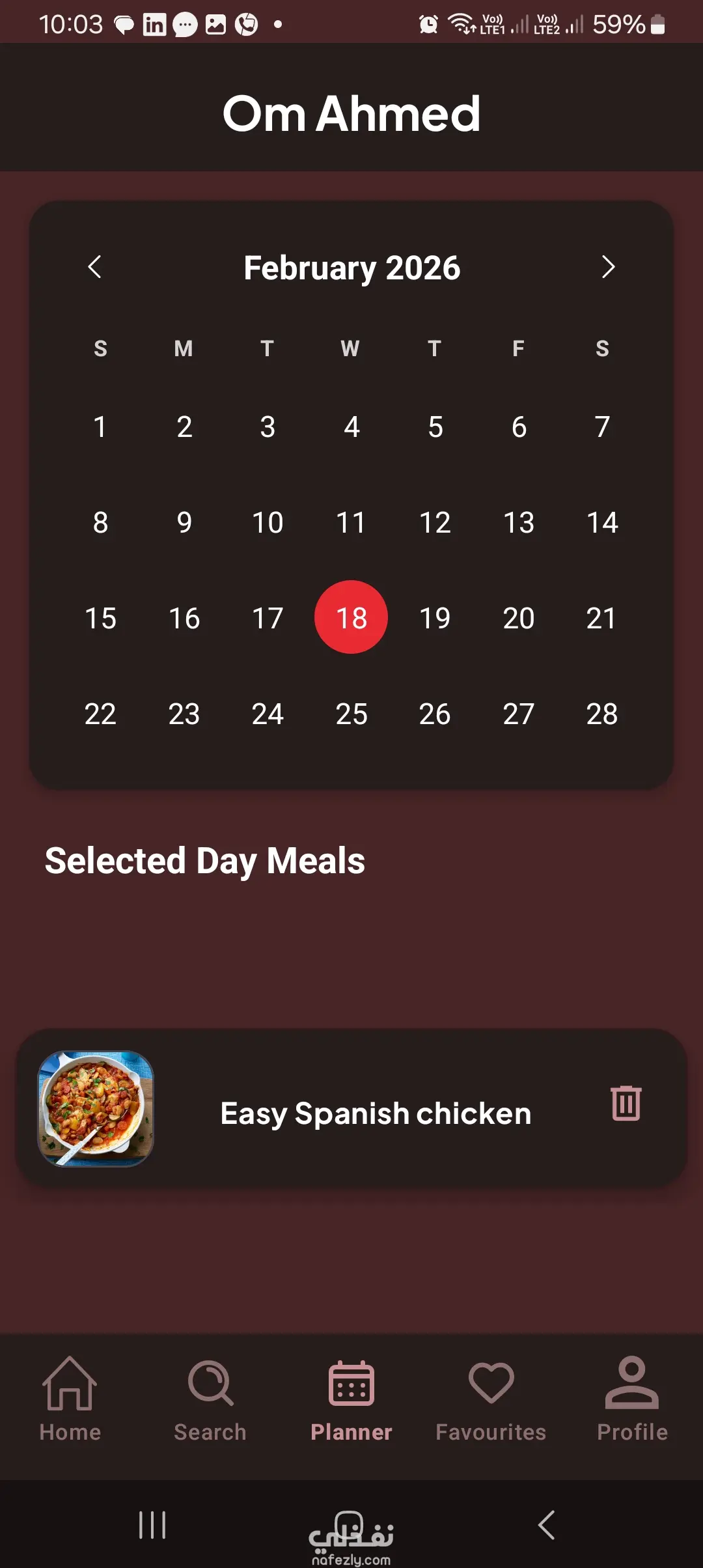Image resolution: width=703 pixels, height=1568 pixels.
Task: Tap the system back button
Action: pyautogui.click(x=547, y=1525)
